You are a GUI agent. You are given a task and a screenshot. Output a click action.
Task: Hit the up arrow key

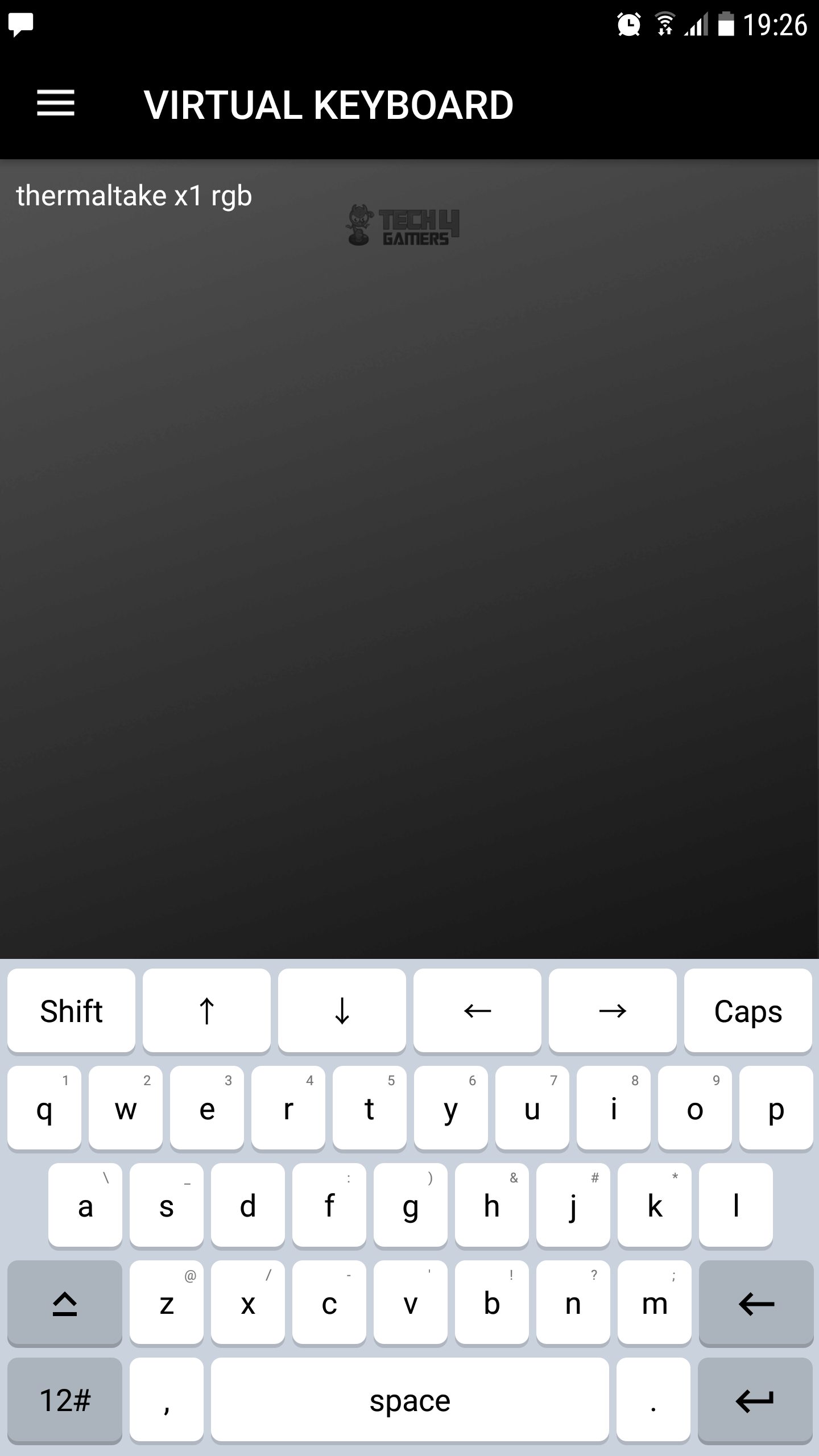pos(206,1011)
